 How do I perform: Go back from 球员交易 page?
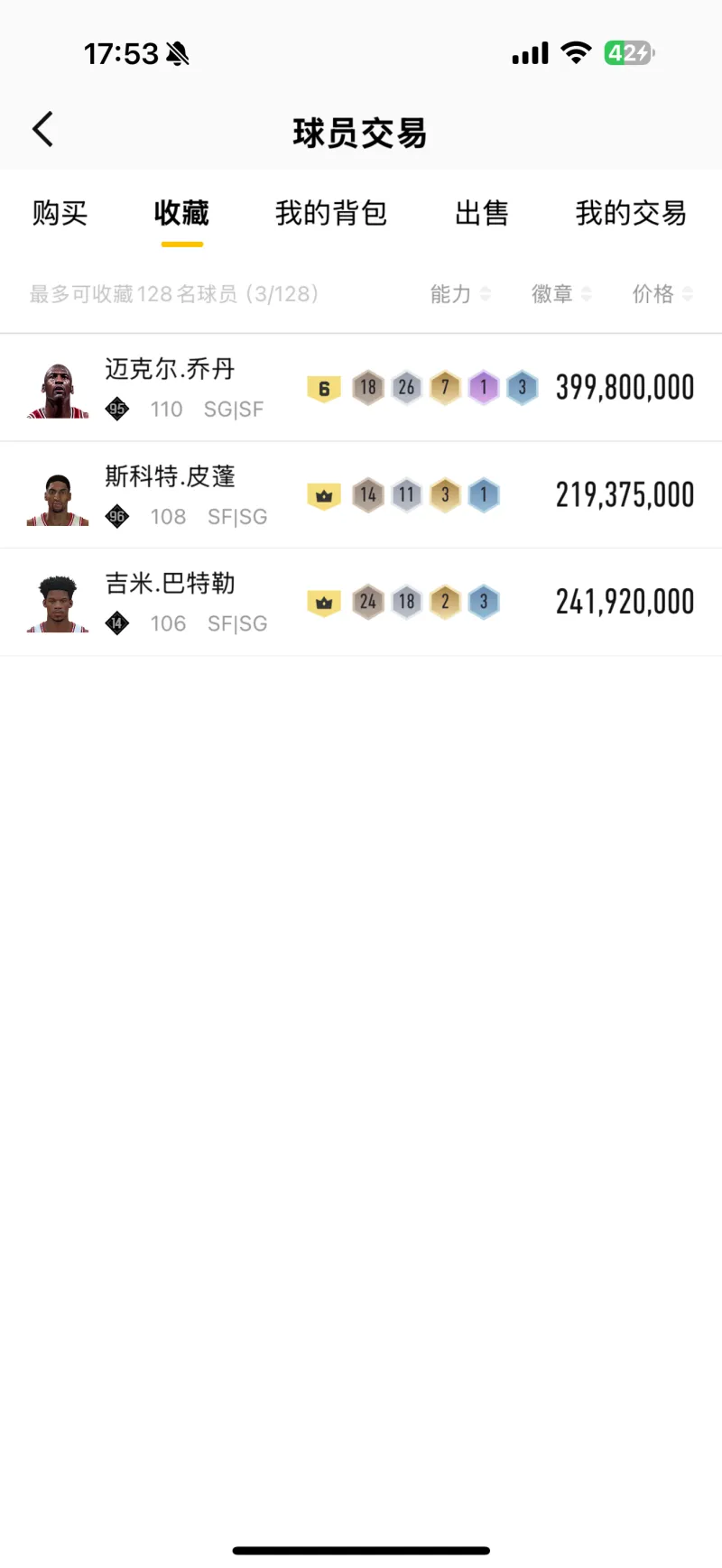[42, 130]
